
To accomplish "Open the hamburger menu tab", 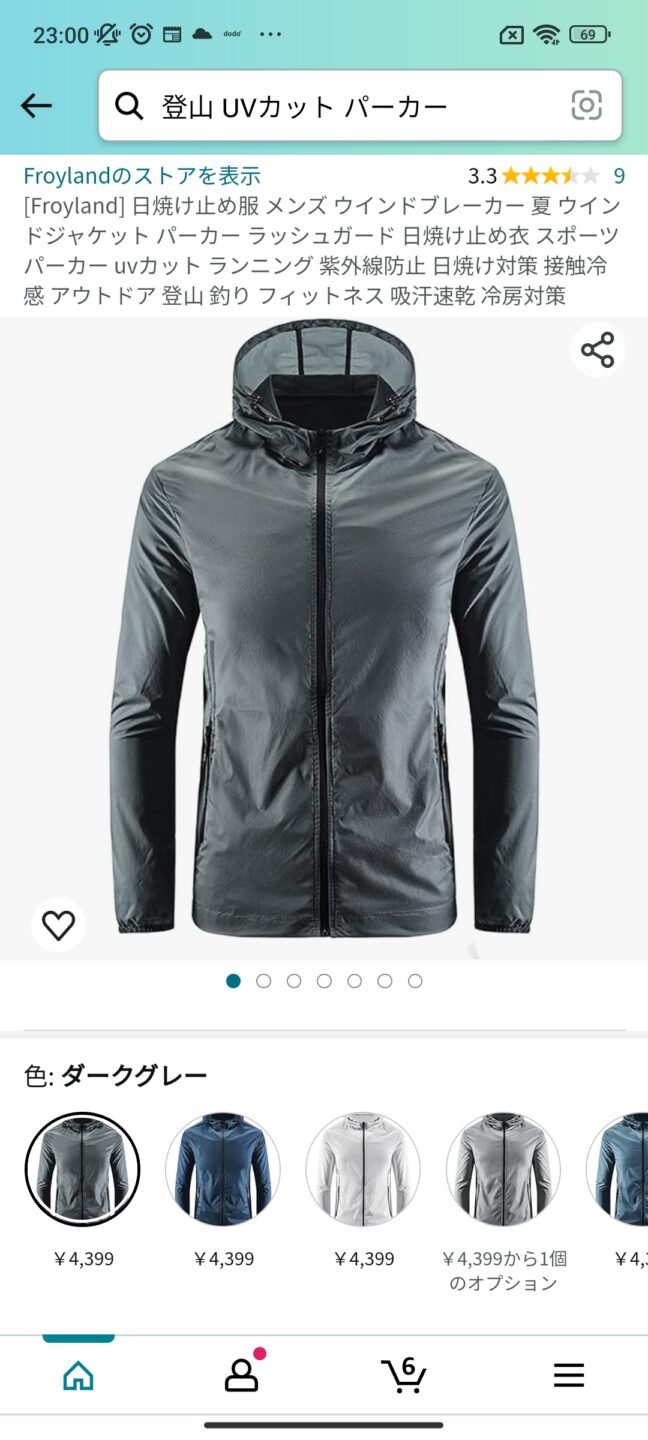I will (x=568, y=1376).
